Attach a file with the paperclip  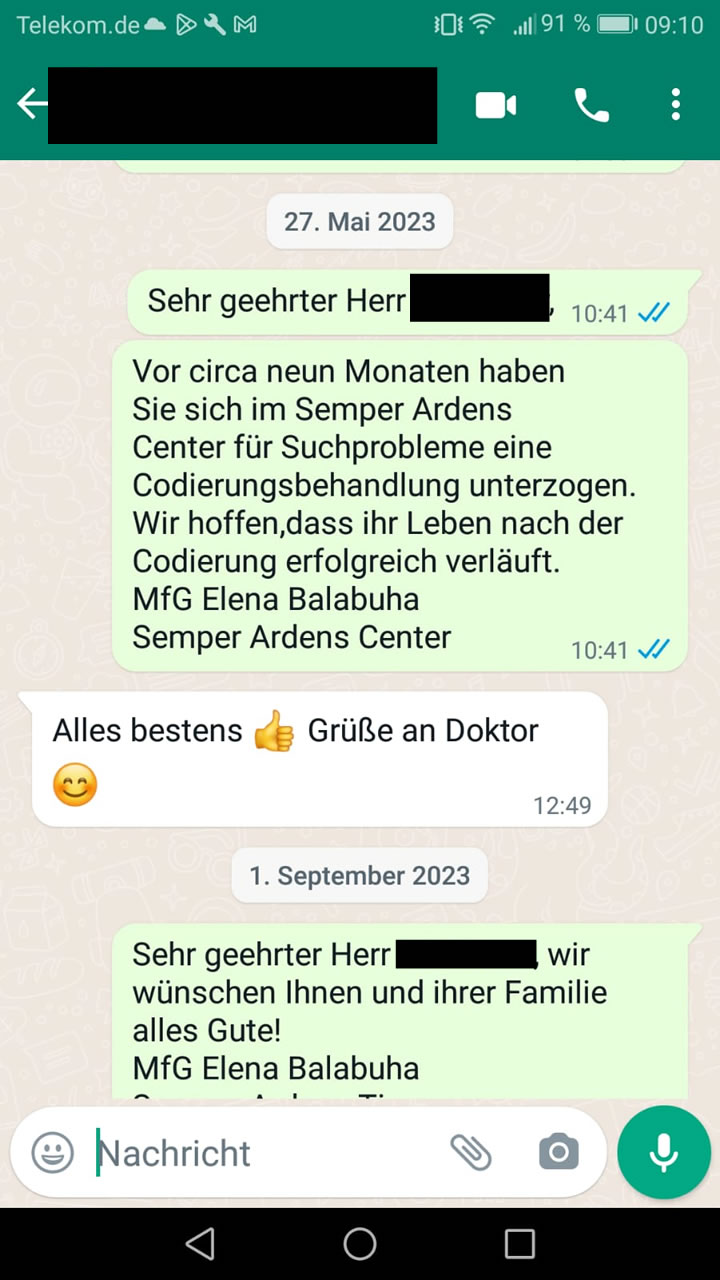pos(471,1153)
